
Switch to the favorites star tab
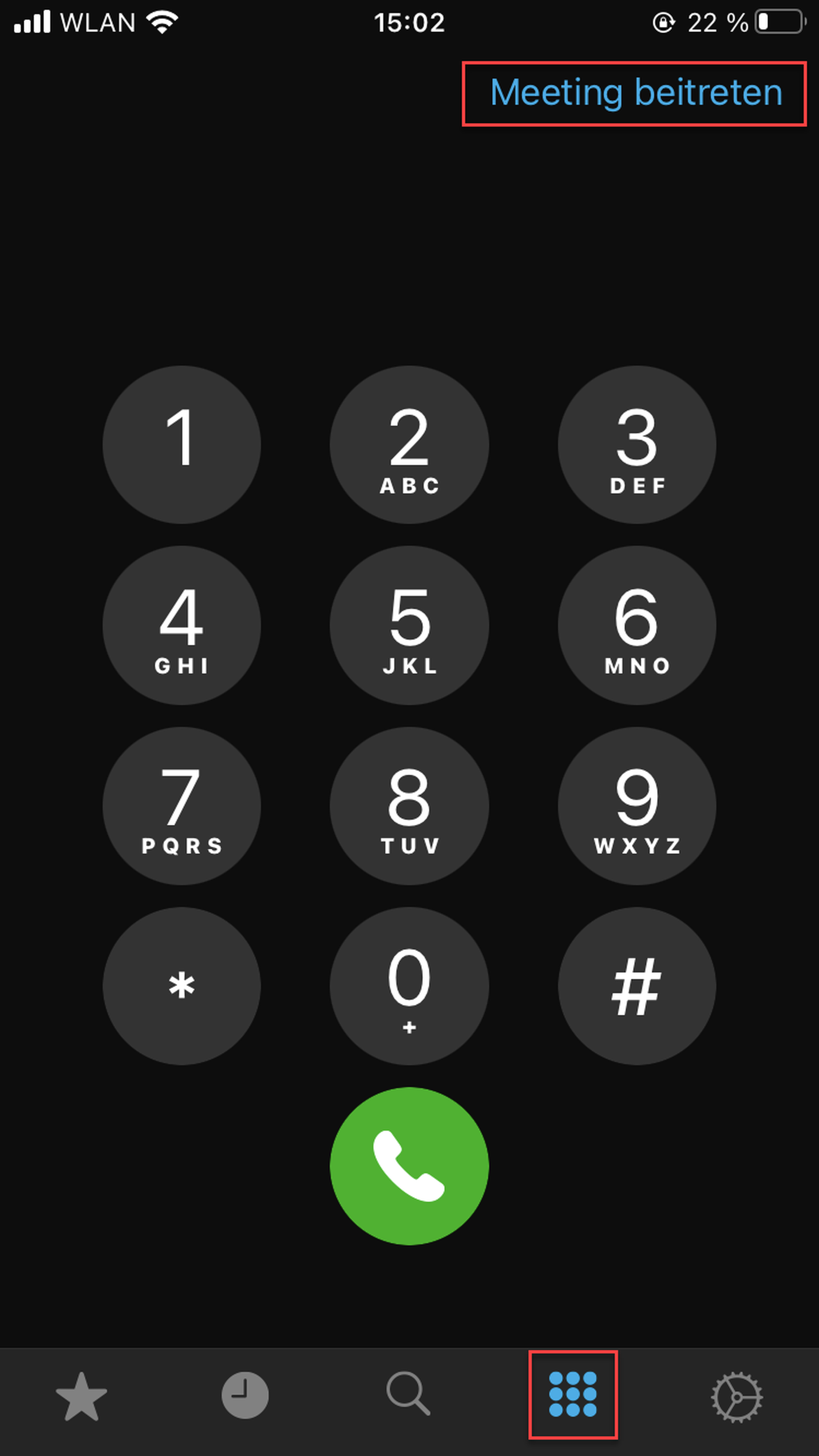coord(81,1396)
